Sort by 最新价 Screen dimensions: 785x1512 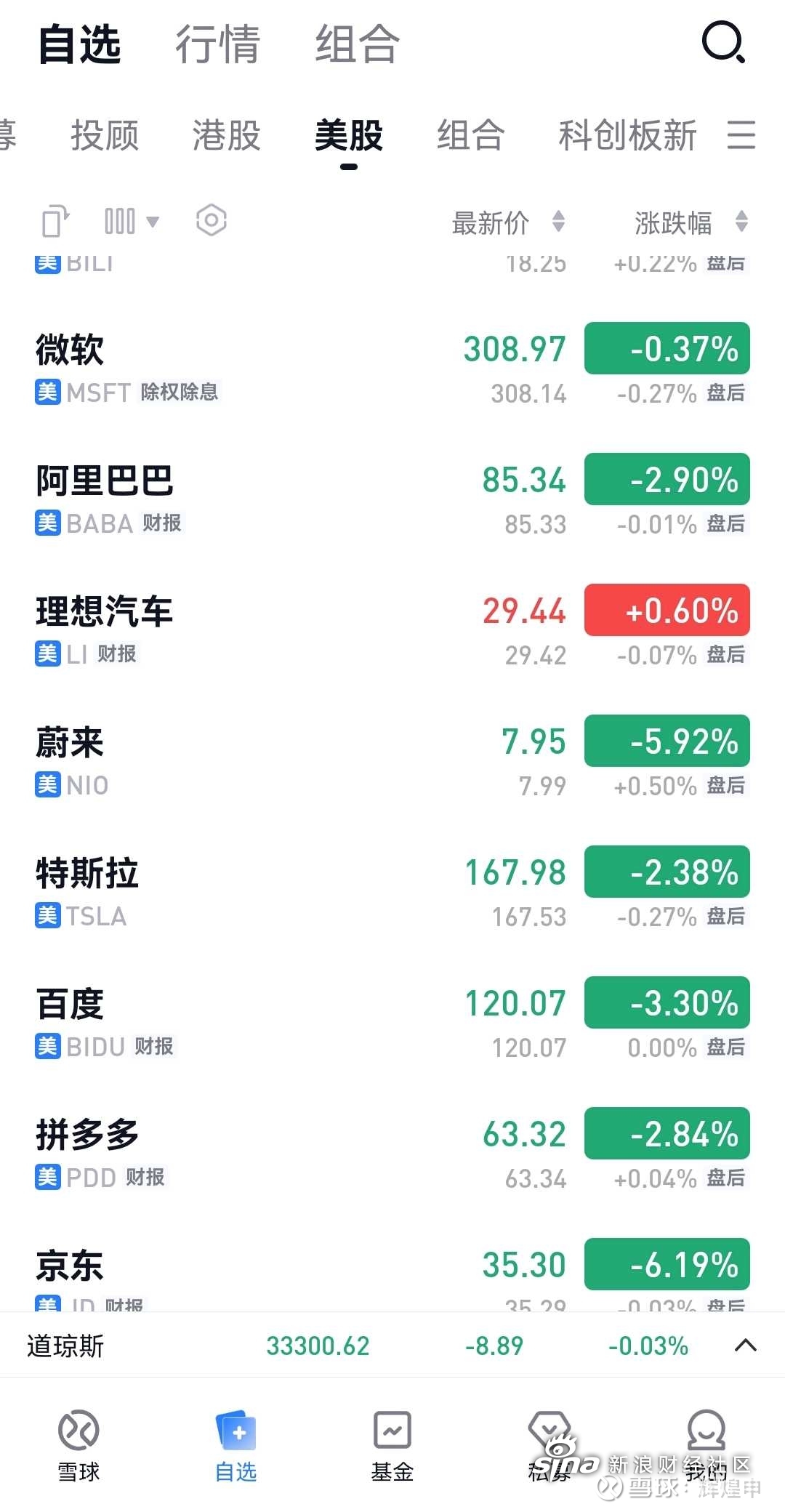point(508,222)
